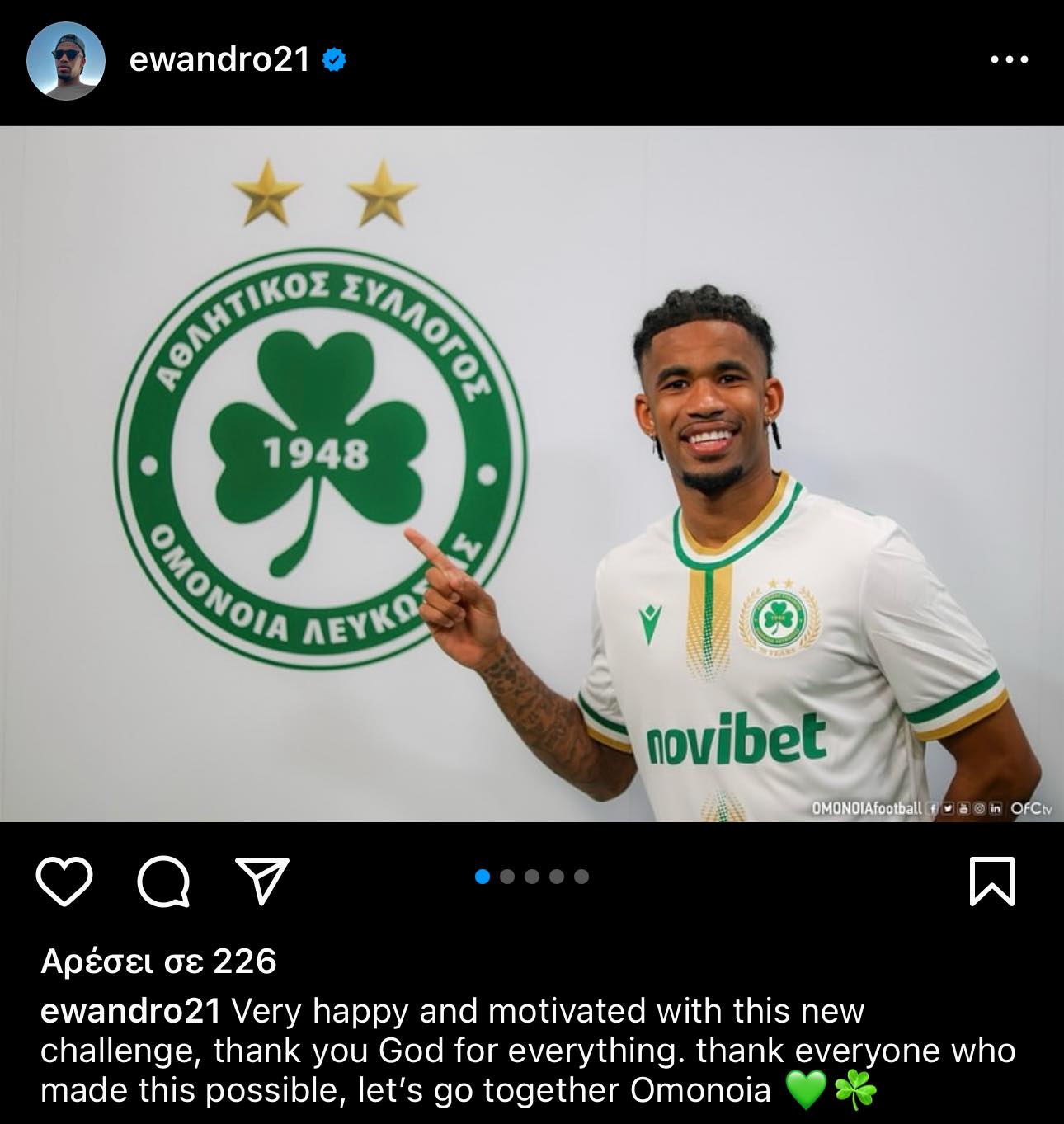The width and height of the screenshot is (1064, 1124).
Task: View the 226 likes list
Action: [x=158, y=962]
